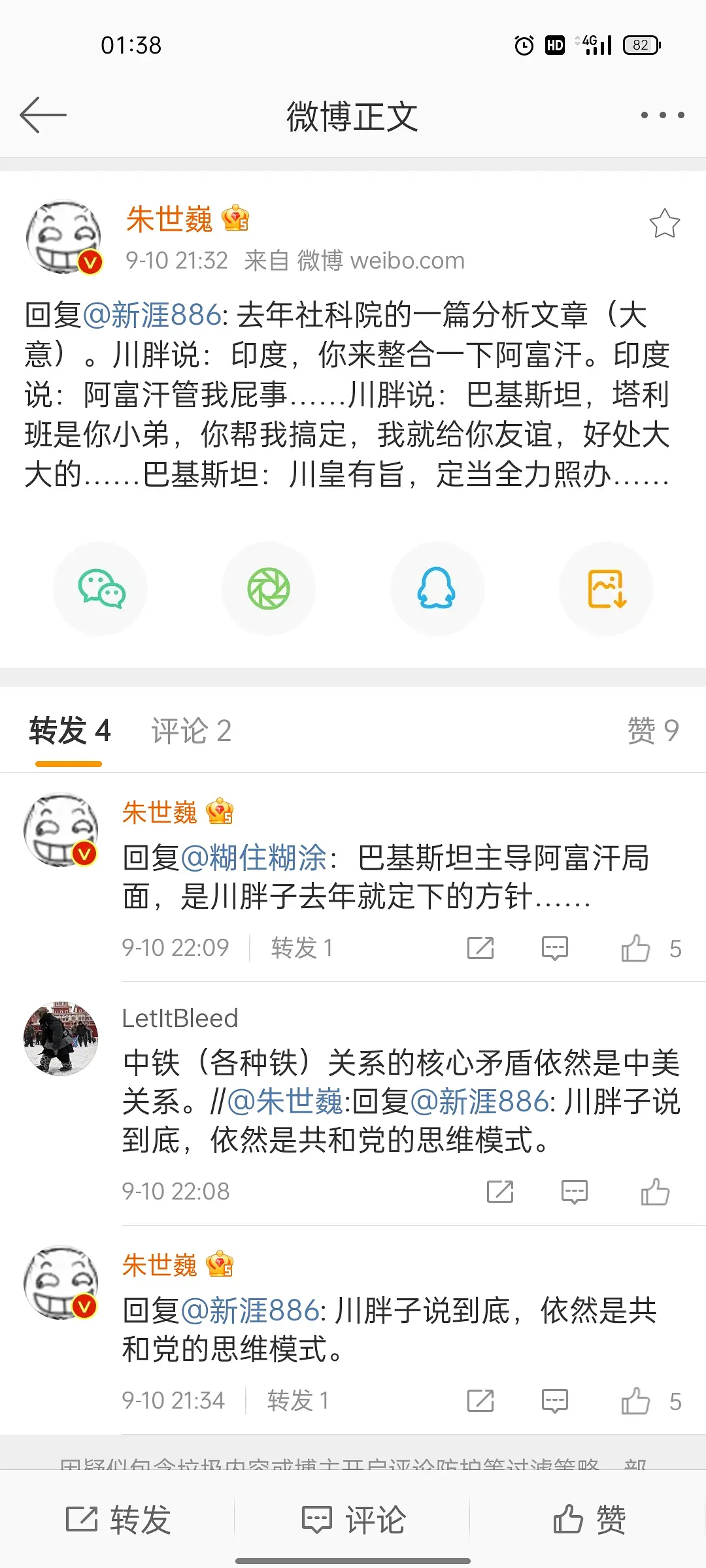The height and width of the screenshot is (1568, 706).
Task: Open @糊住糊涂 mention in first repost
Action: [x=254, y=857]
